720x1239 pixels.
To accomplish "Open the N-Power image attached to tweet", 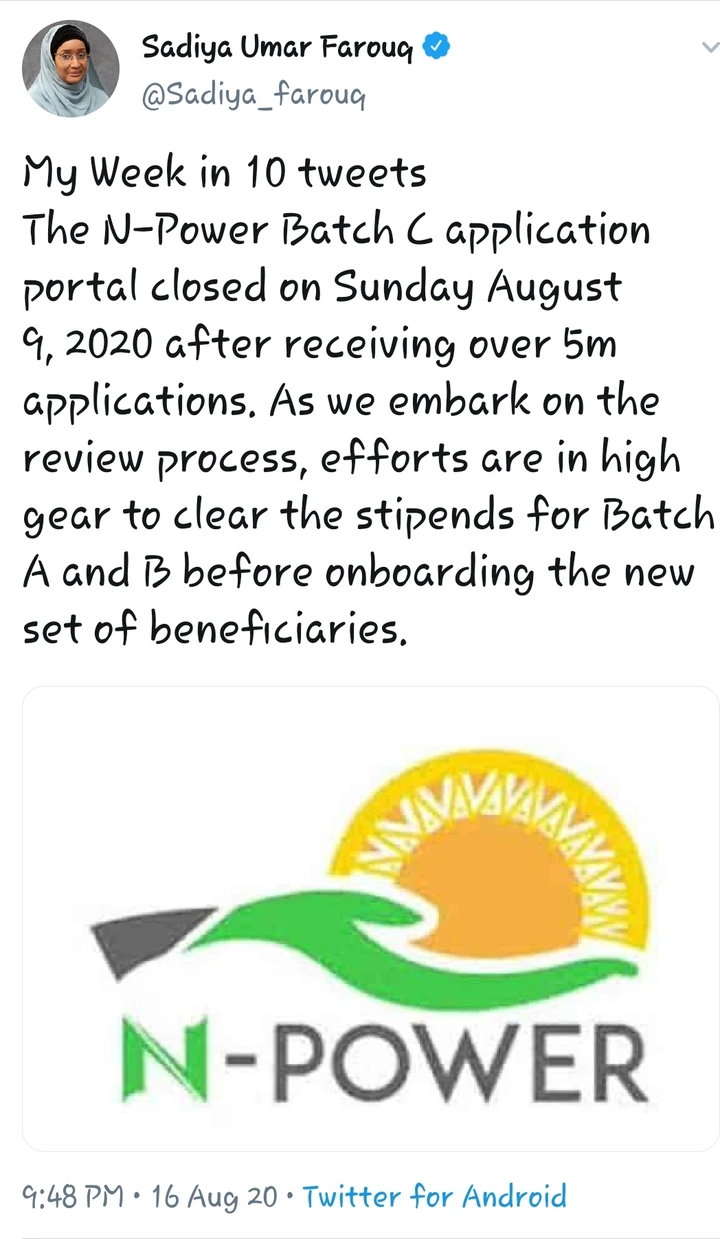I will coord(370,918).
